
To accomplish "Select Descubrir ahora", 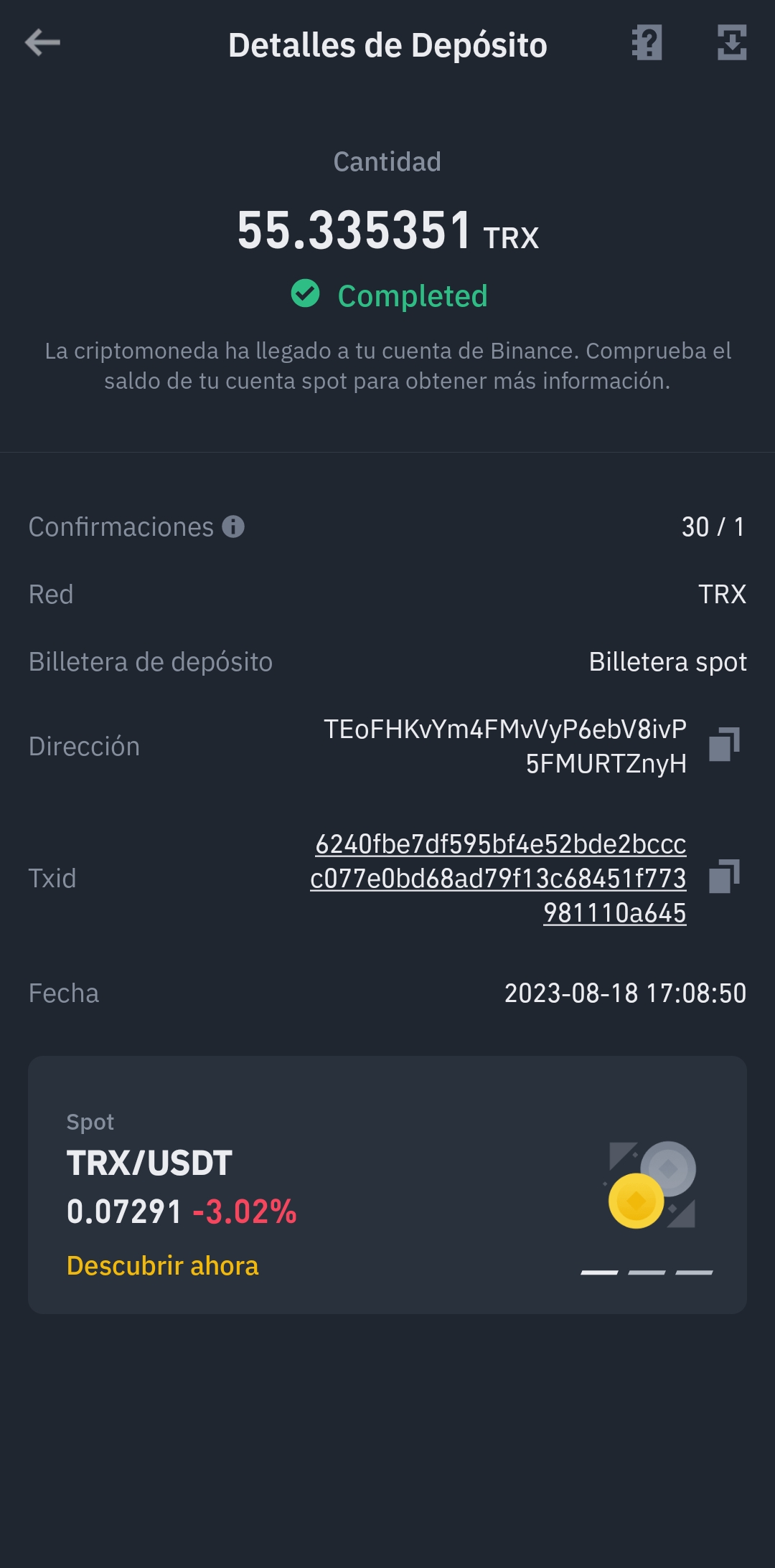I will click(x=162, y=1266).
